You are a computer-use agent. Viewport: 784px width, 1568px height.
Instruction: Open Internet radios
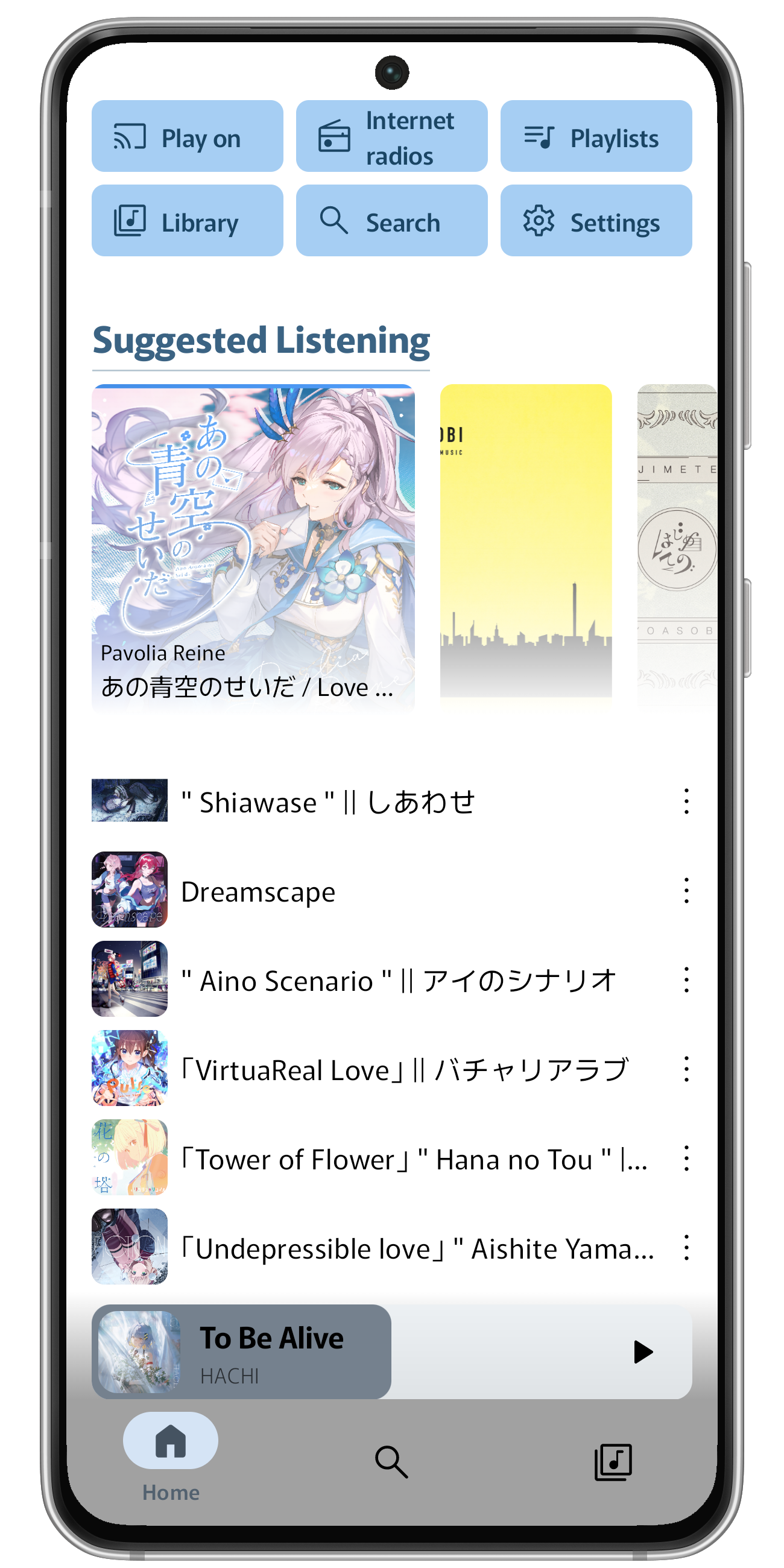point(391,136)
